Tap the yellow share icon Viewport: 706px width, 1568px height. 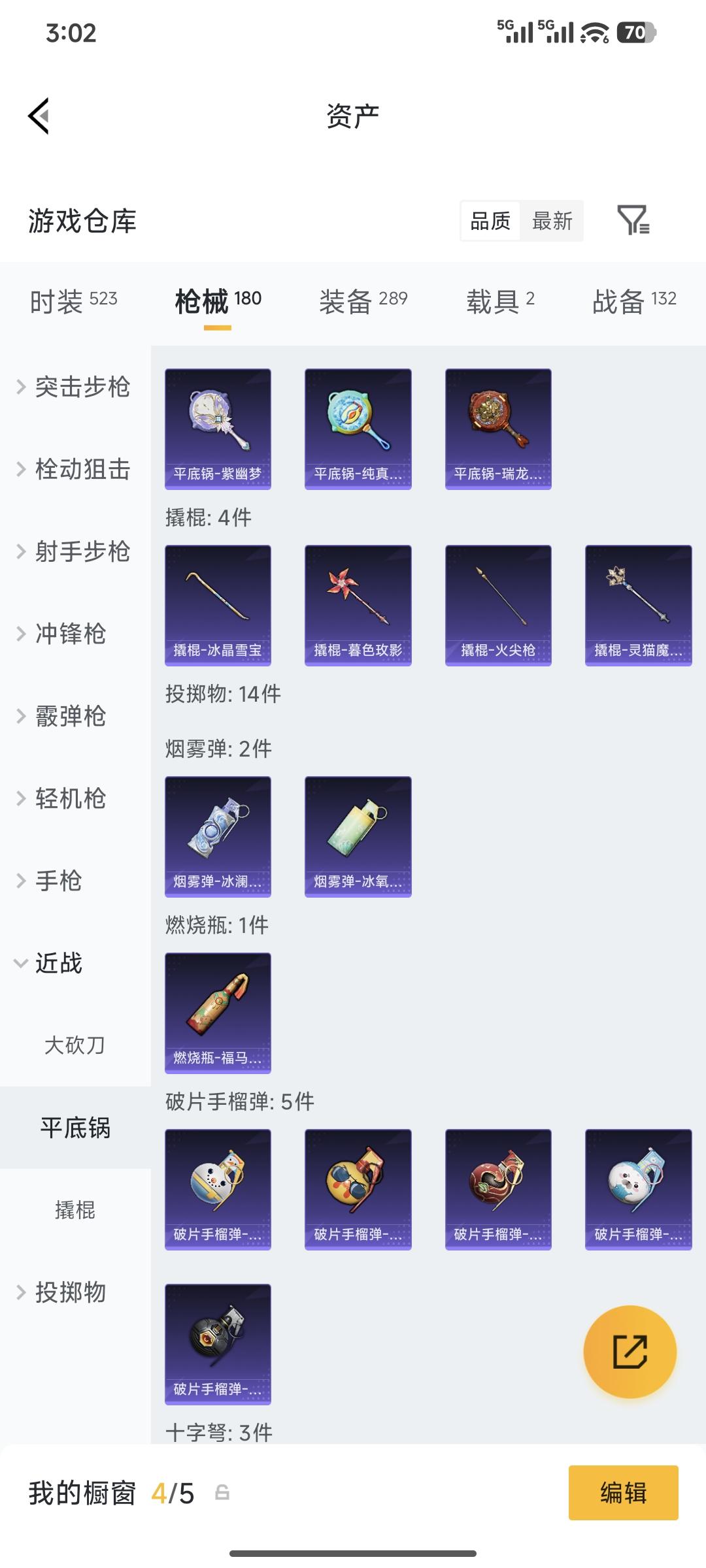click(x=630, y=1352)
